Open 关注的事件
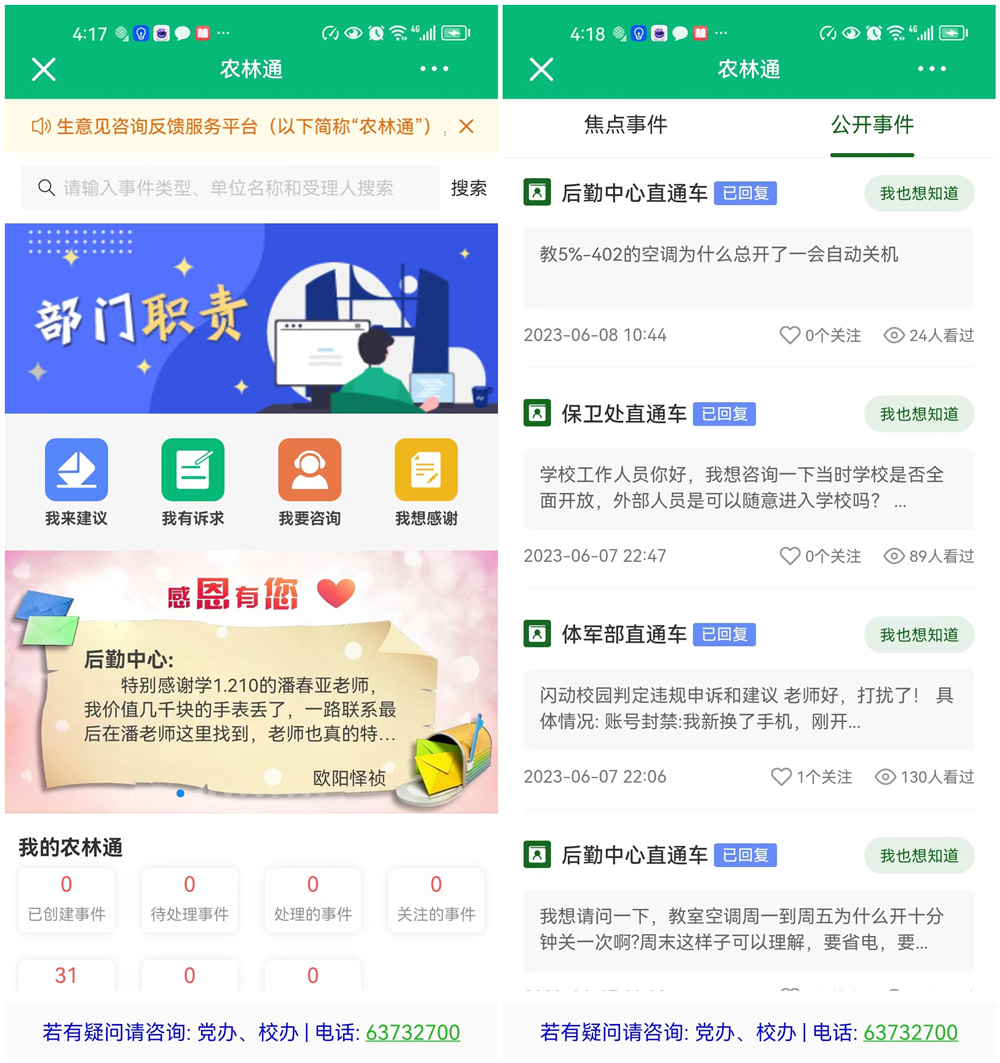Screen dimensions: 1000x1063 coord(435,899)
